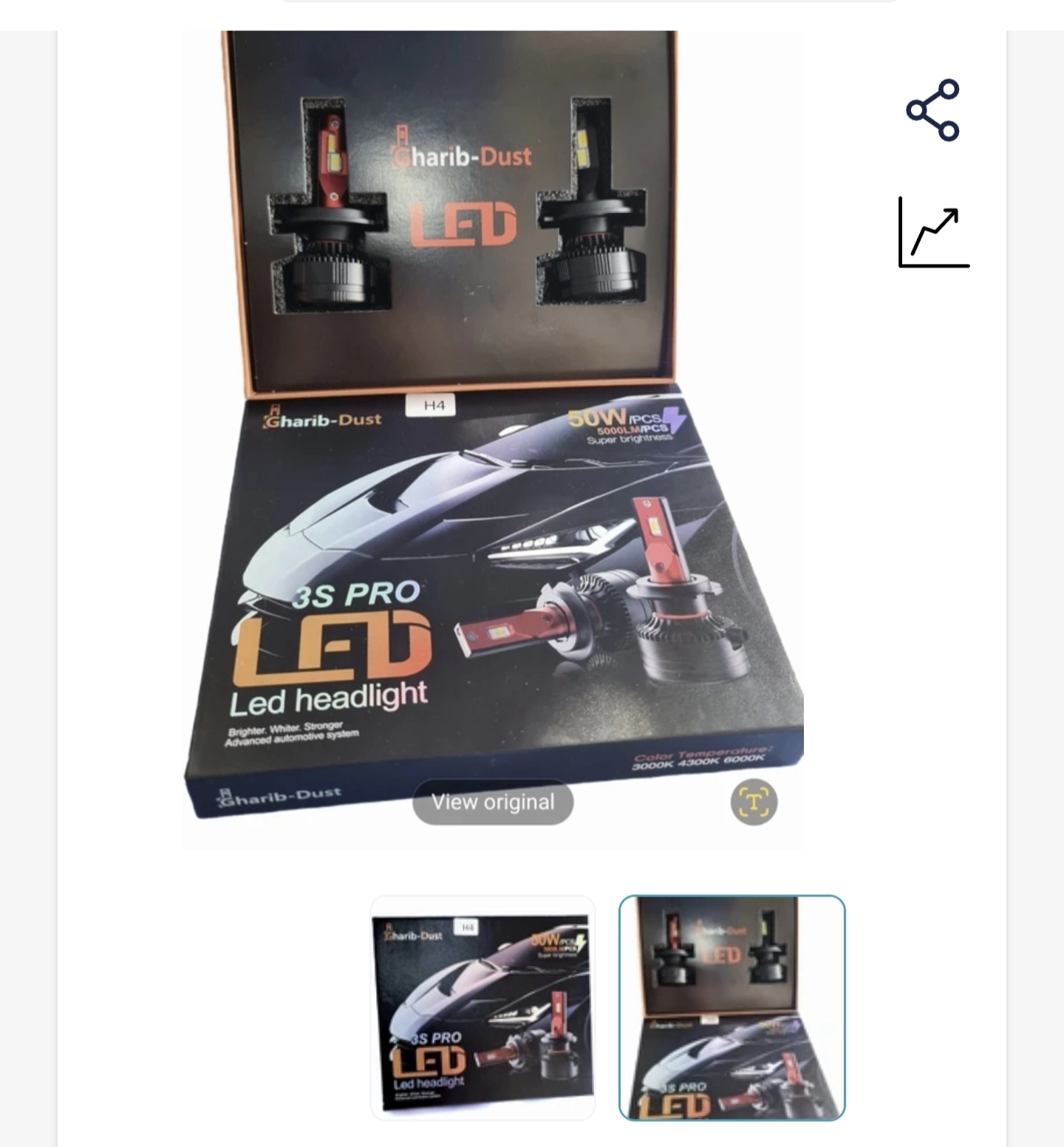The height and width of the screenshot is (1147, 1064).
Task: Share this product
Action: pos(932,110)
